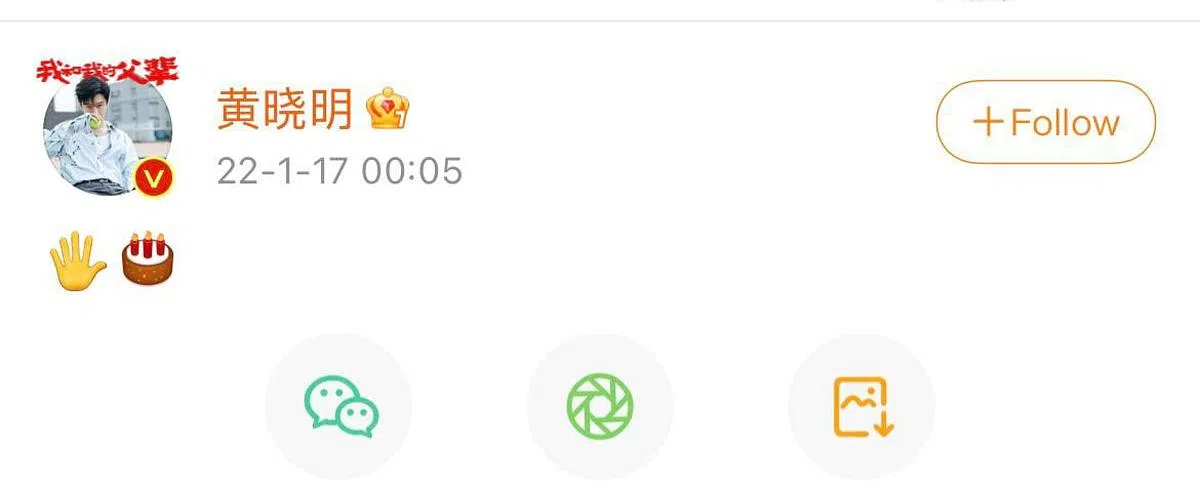Viewport: 1200px width, 490px height.
Task: Follow the 黄晓明 account
Action: point(1045,123)
